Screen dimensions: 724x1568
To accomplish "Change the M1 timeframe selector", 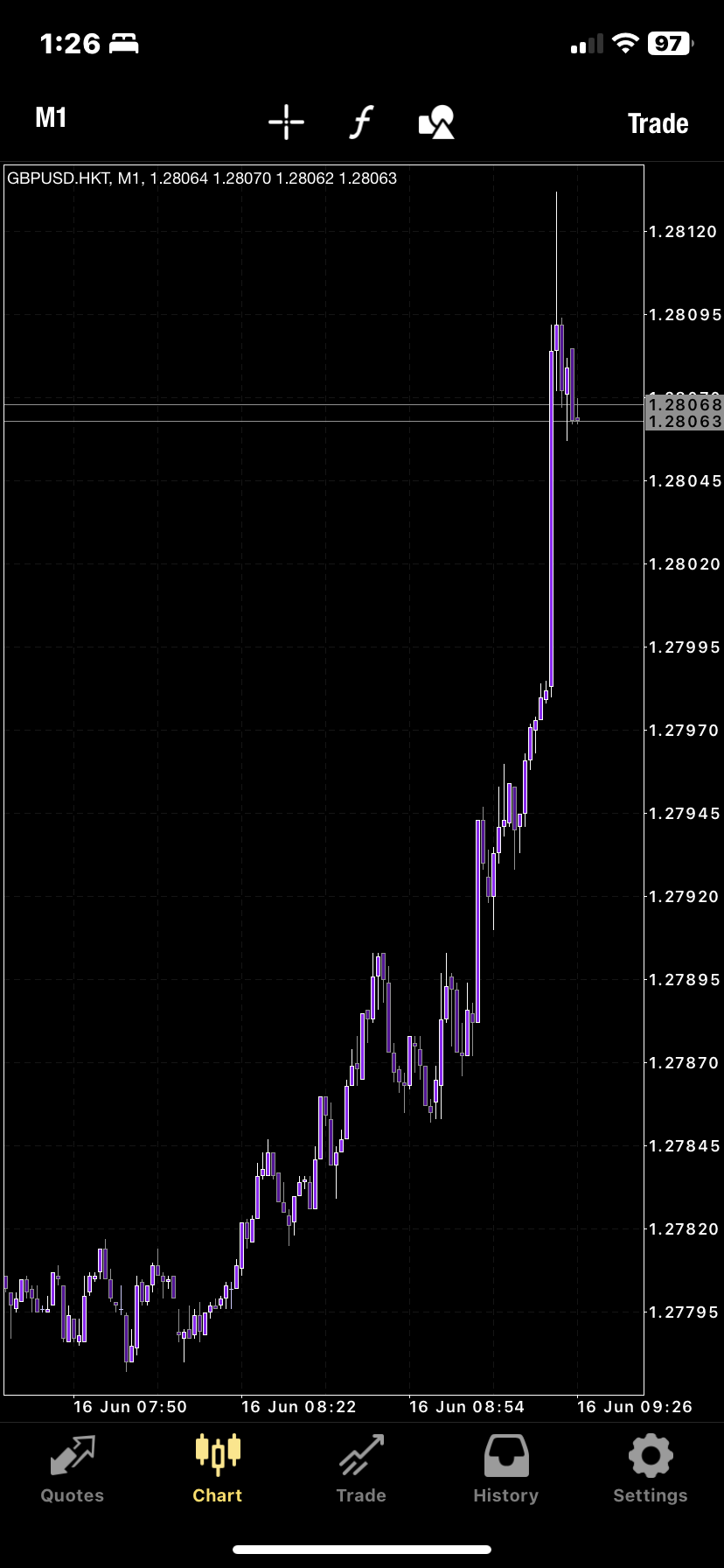I will (51, 118).
